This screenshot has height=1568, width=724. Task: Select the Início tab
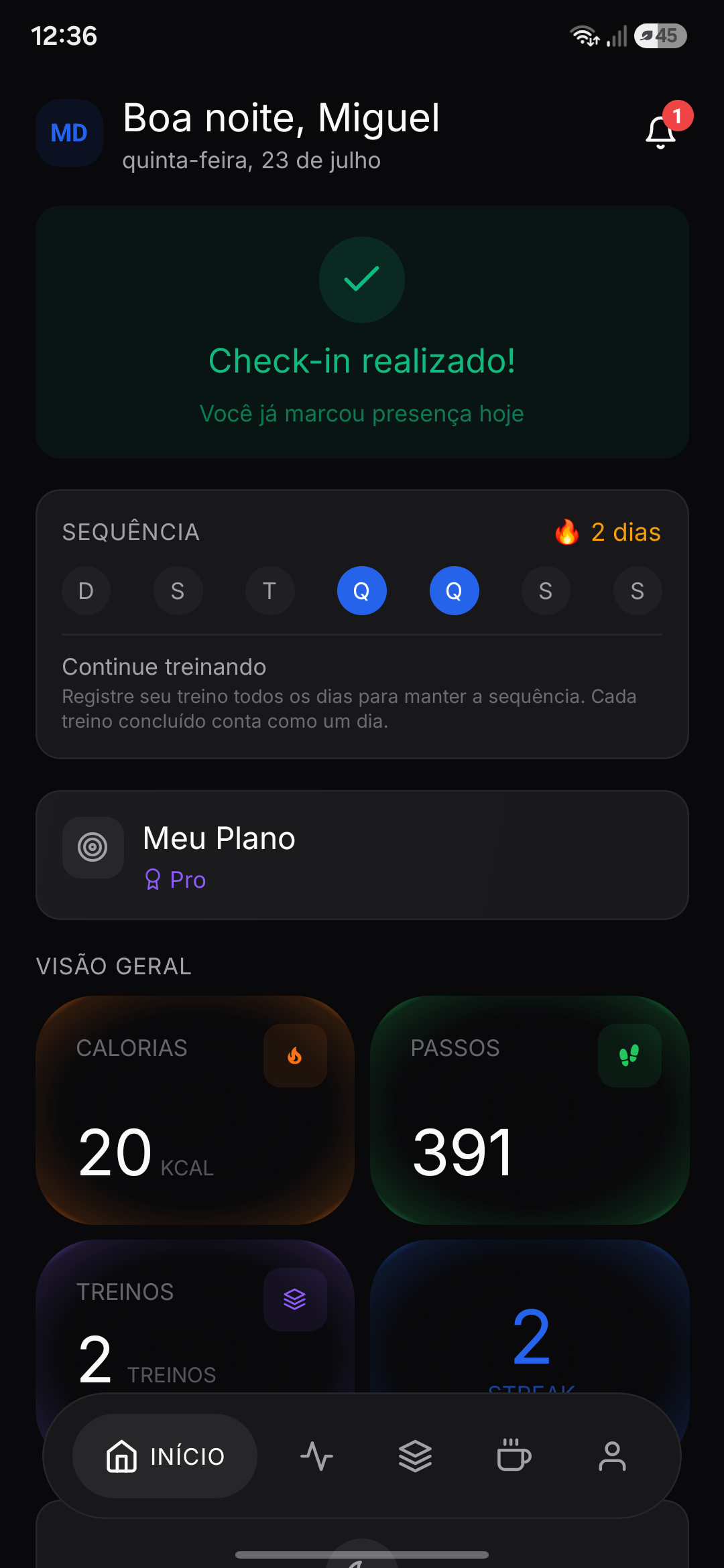[x=165, y=1456]
